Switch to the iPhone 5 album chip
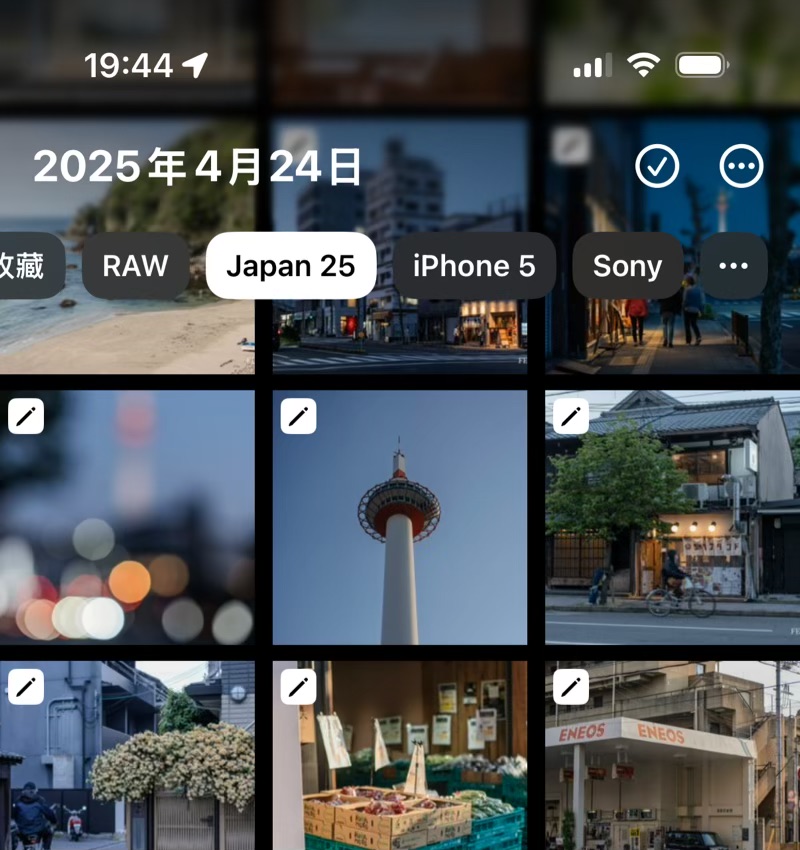This screenshot has height=850, width=800. click(x=474, y=266)
